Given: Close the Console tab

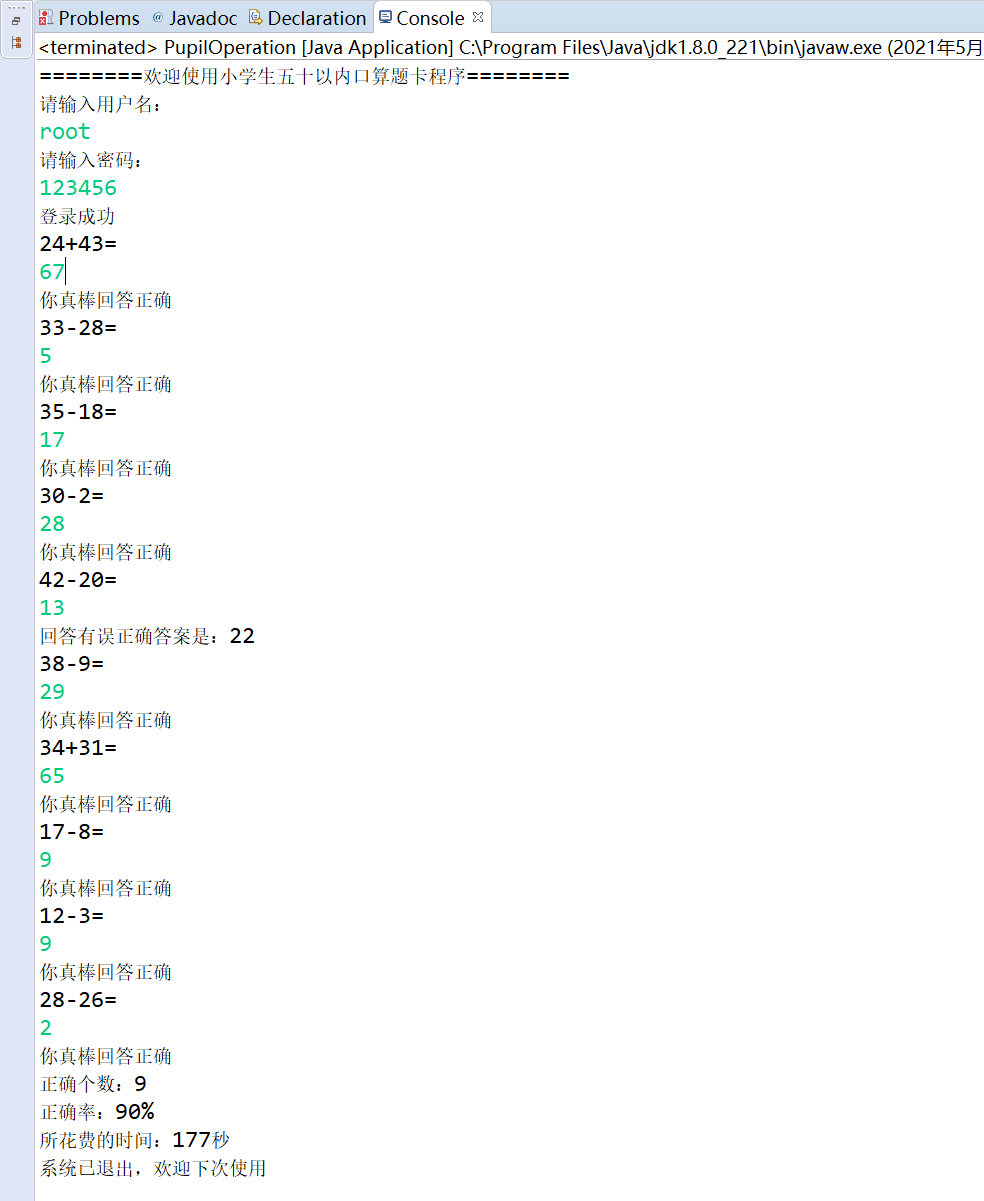Looking at the screenshot, I should click(478, 17).
